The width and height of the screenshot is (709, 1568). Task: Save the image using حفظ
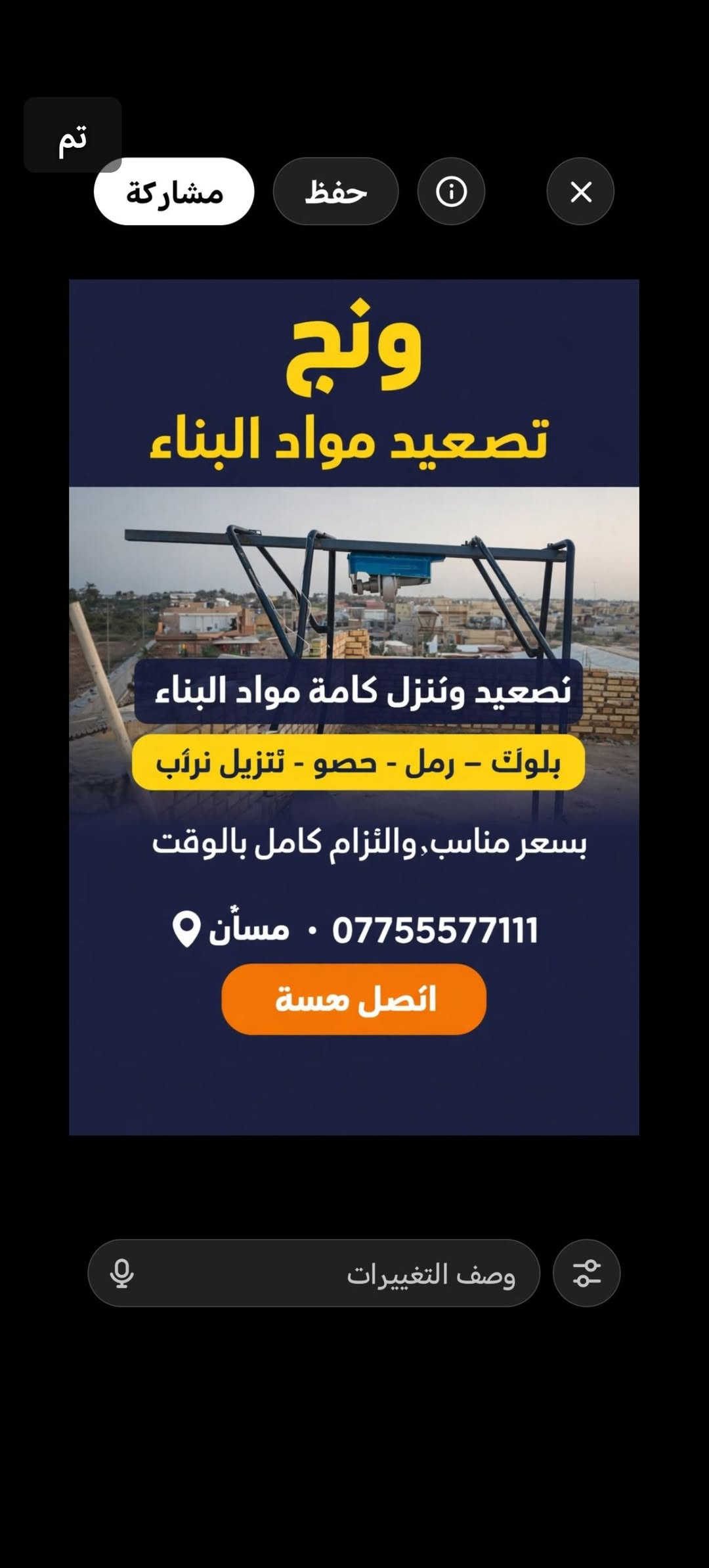[335, 192]
